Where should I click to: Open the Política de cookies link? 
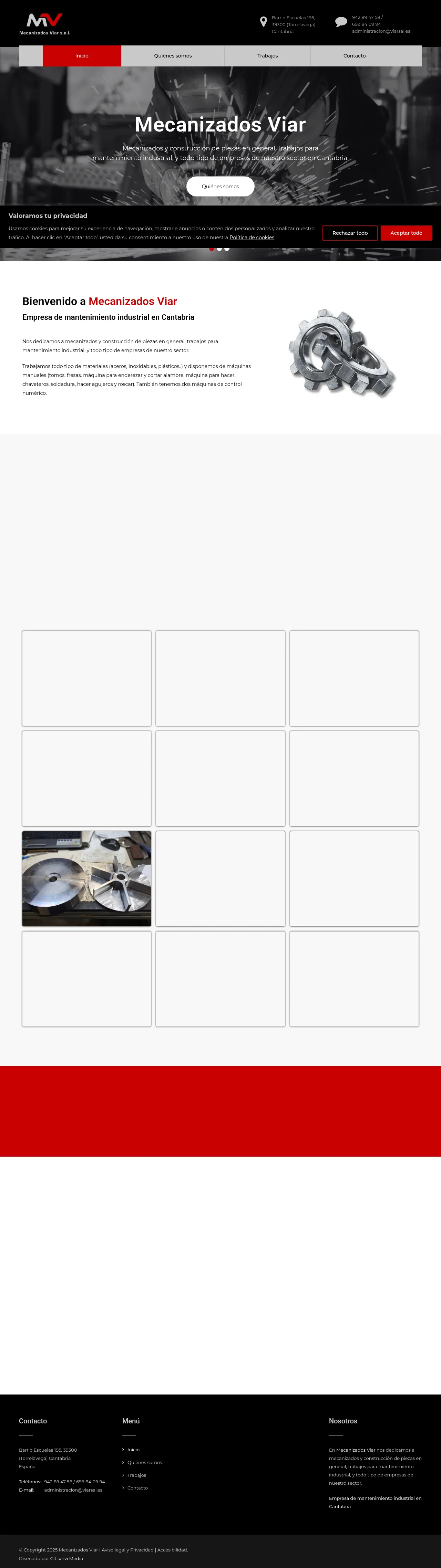coord(252,238)
